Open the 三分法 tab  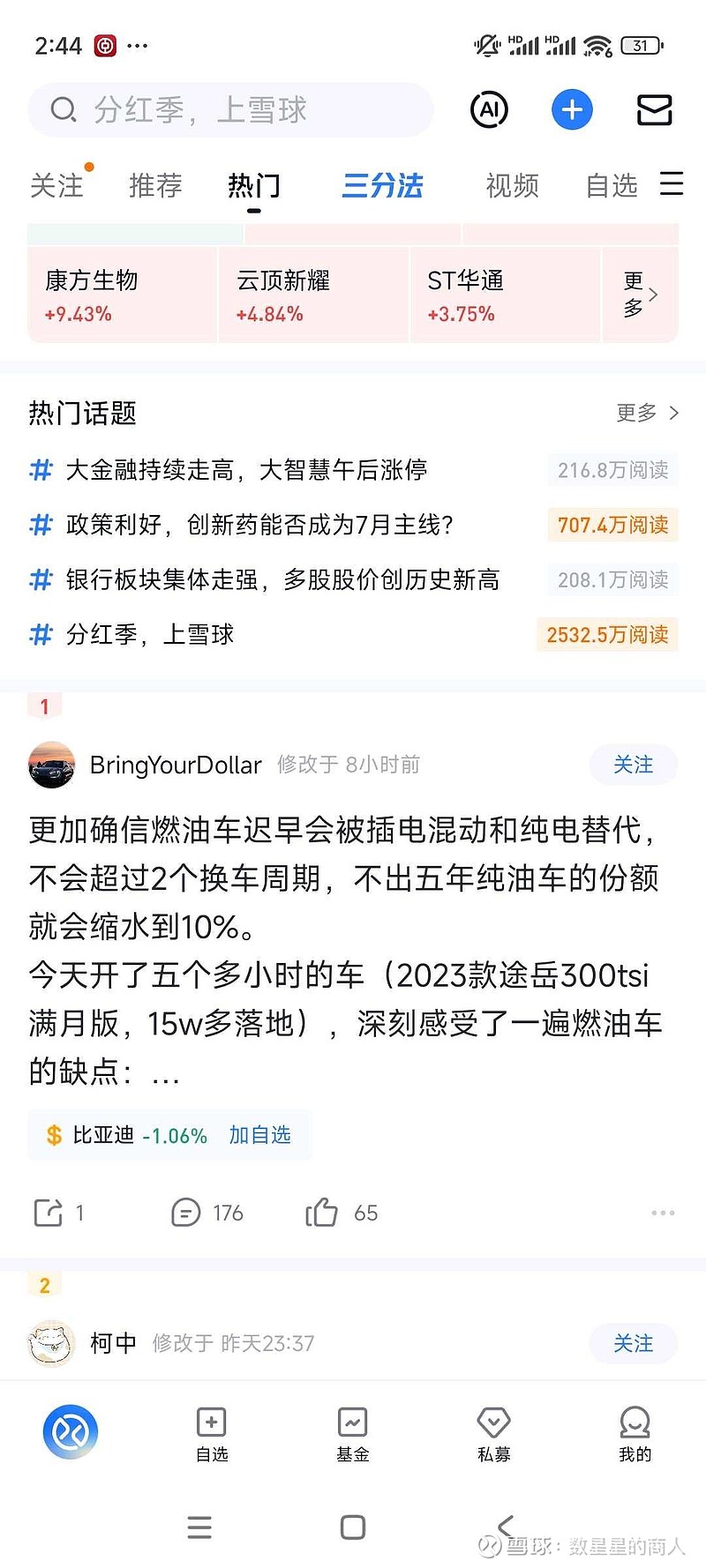pyautogui.click(x=382, y=186)
